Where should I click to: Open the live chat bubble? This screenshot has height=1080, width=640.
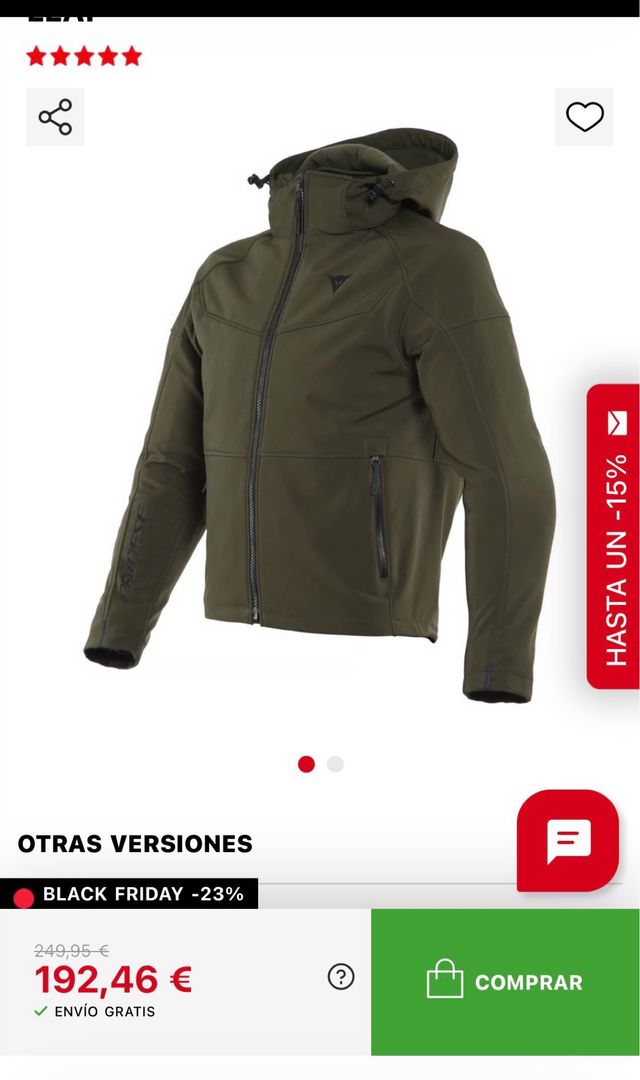pos(567,840)
